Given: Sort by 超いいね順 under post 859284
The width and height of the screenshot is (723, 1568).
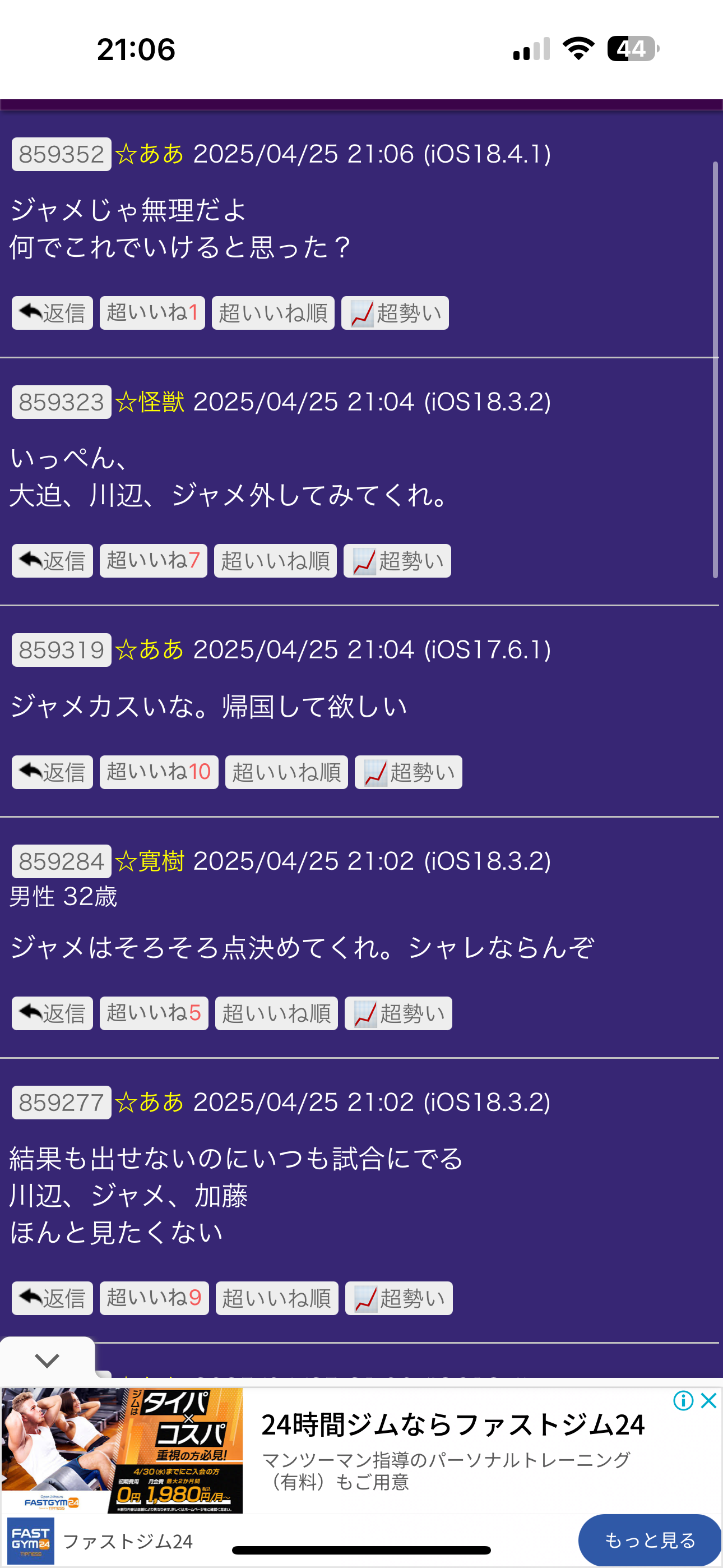Looking at the screenshot, I should (x=276, y=1013).
